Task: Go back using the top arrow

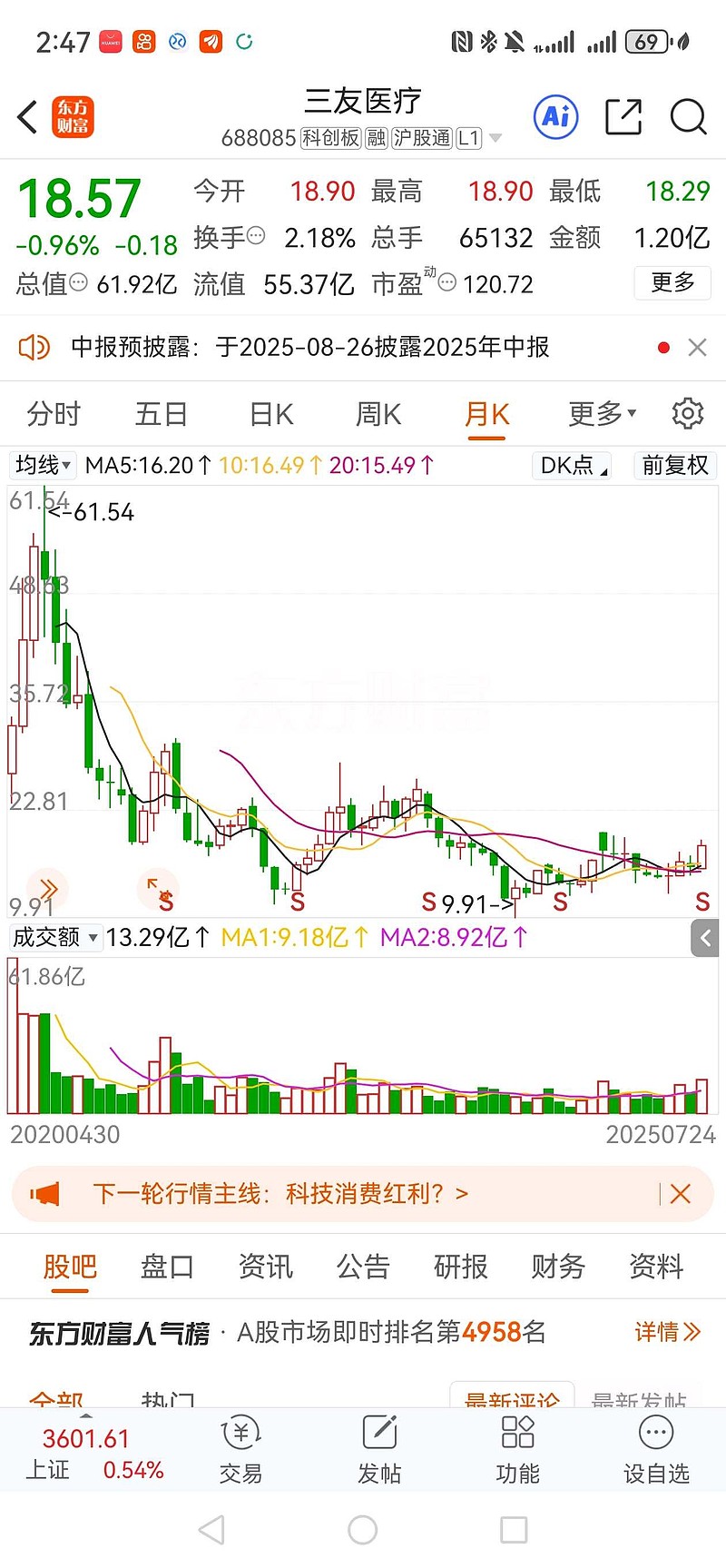Action: coord(28,117)
